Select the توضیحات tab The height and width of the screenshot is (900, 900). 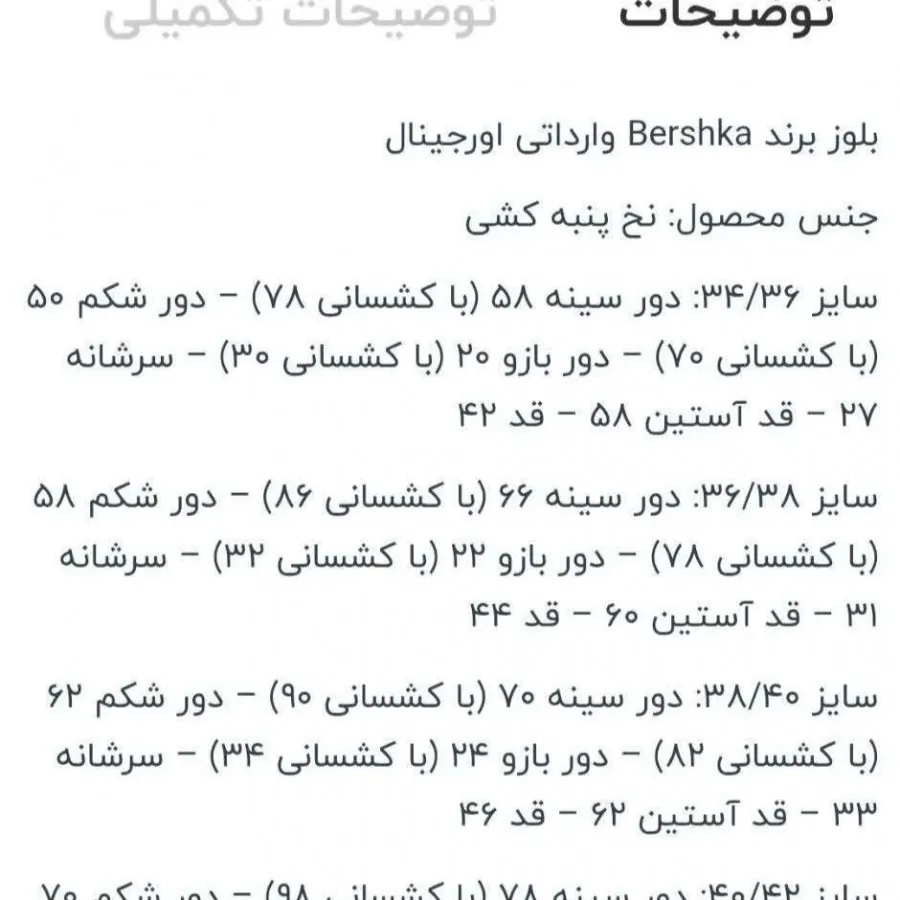pos(724,18)
